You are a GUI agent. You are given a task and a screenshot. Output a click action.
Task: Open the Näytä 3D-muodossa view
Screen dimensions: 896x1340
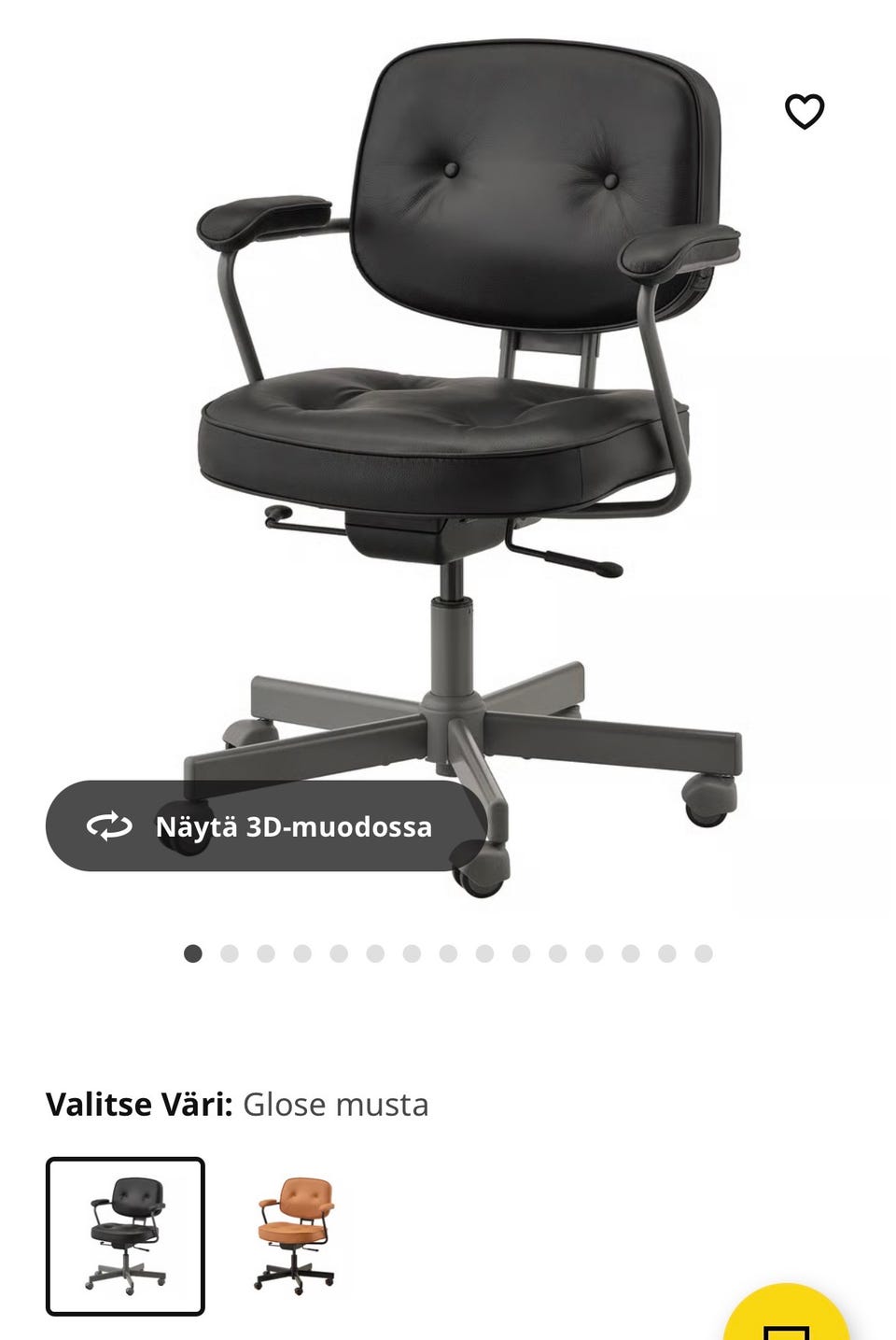pyautogui.click(x=266, y=826)
